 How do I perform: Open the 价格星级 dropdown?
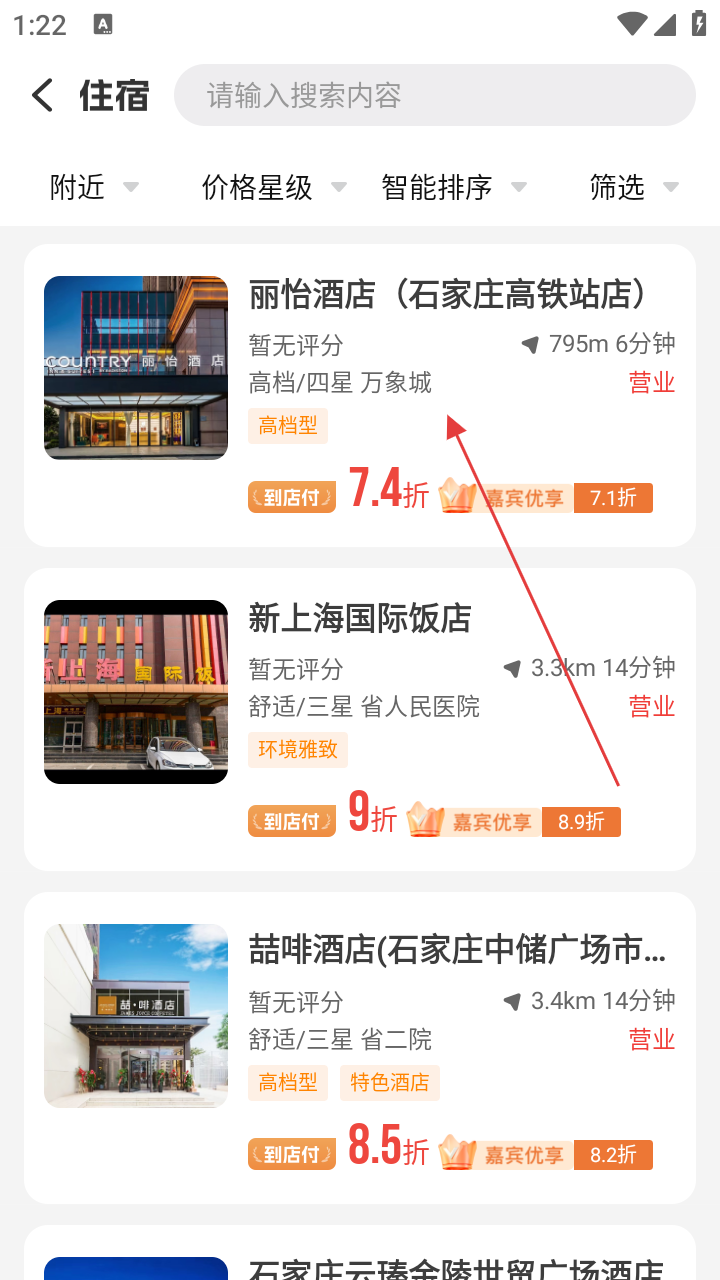[x=273, y=187]
